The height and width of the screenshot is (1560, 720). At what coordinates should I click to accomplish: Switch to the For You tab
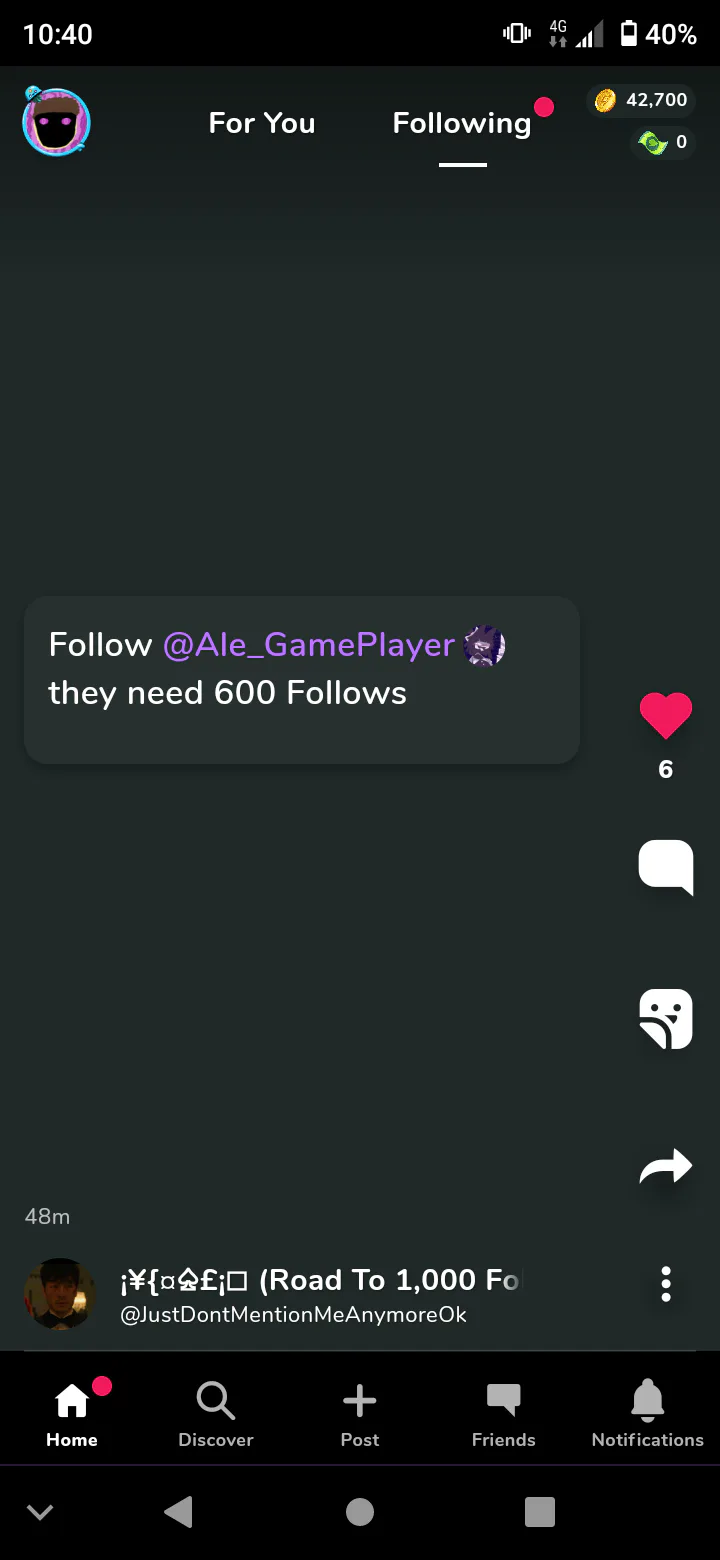coord(262,123)
